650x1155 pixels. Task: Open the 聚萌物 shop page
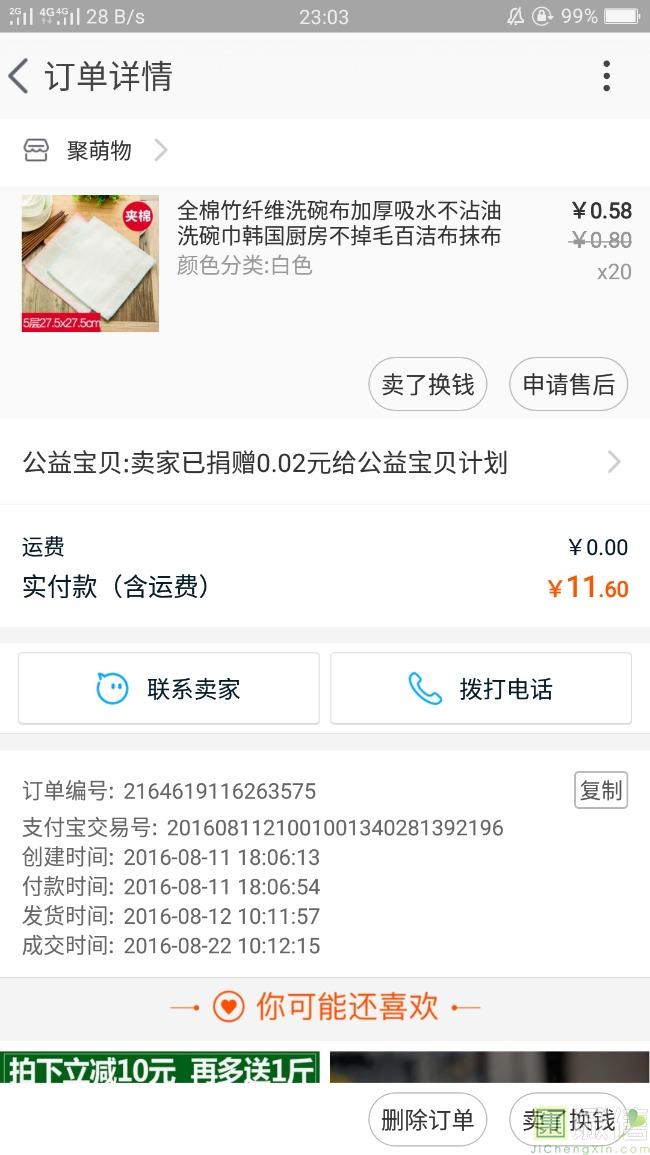pyautogui.click(x=98, y=151)
